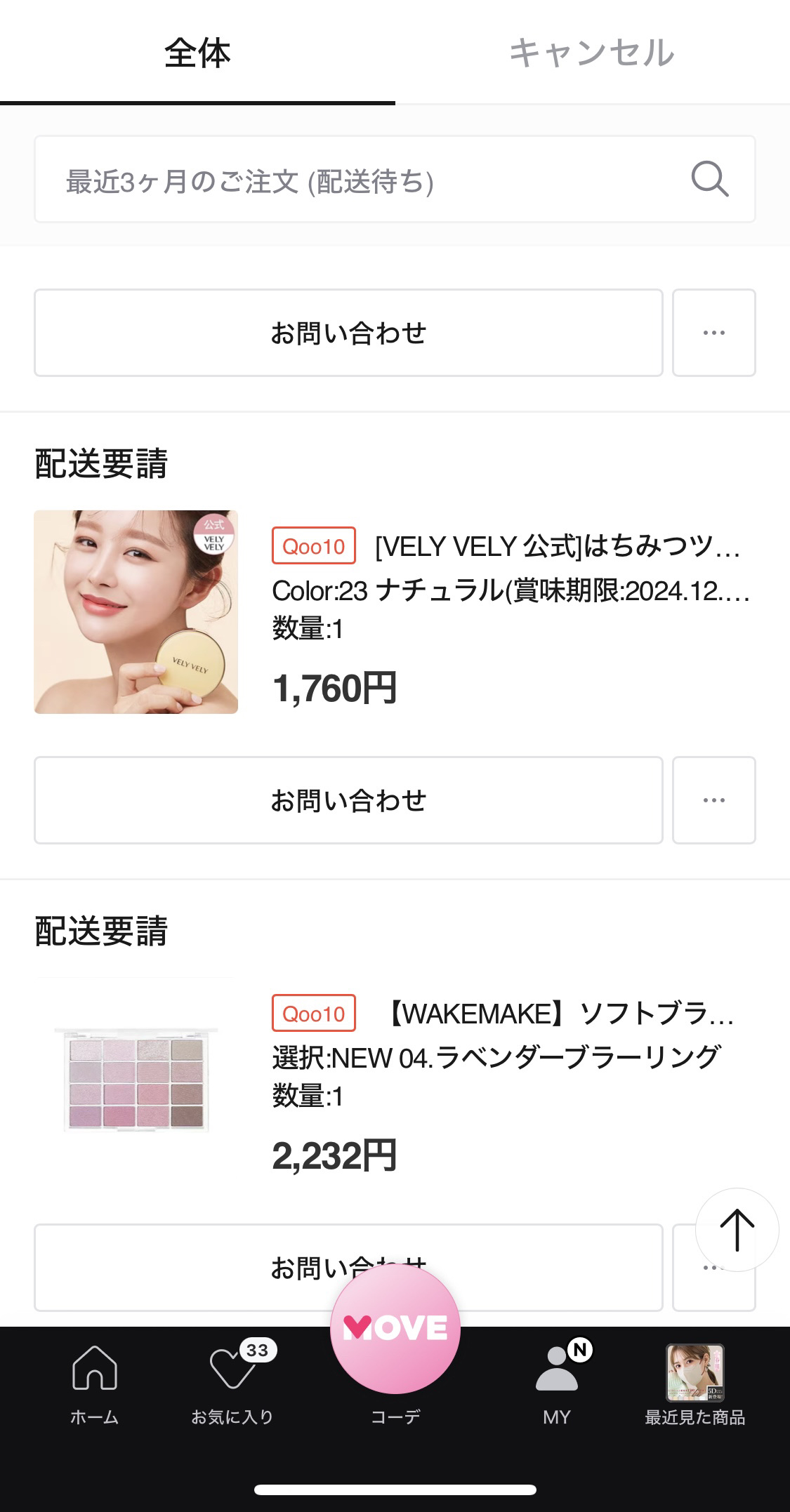Open the WAKEMAKE ソフトブラ product title
The height and width of the screenshot is (1512, 790).
559,1014
